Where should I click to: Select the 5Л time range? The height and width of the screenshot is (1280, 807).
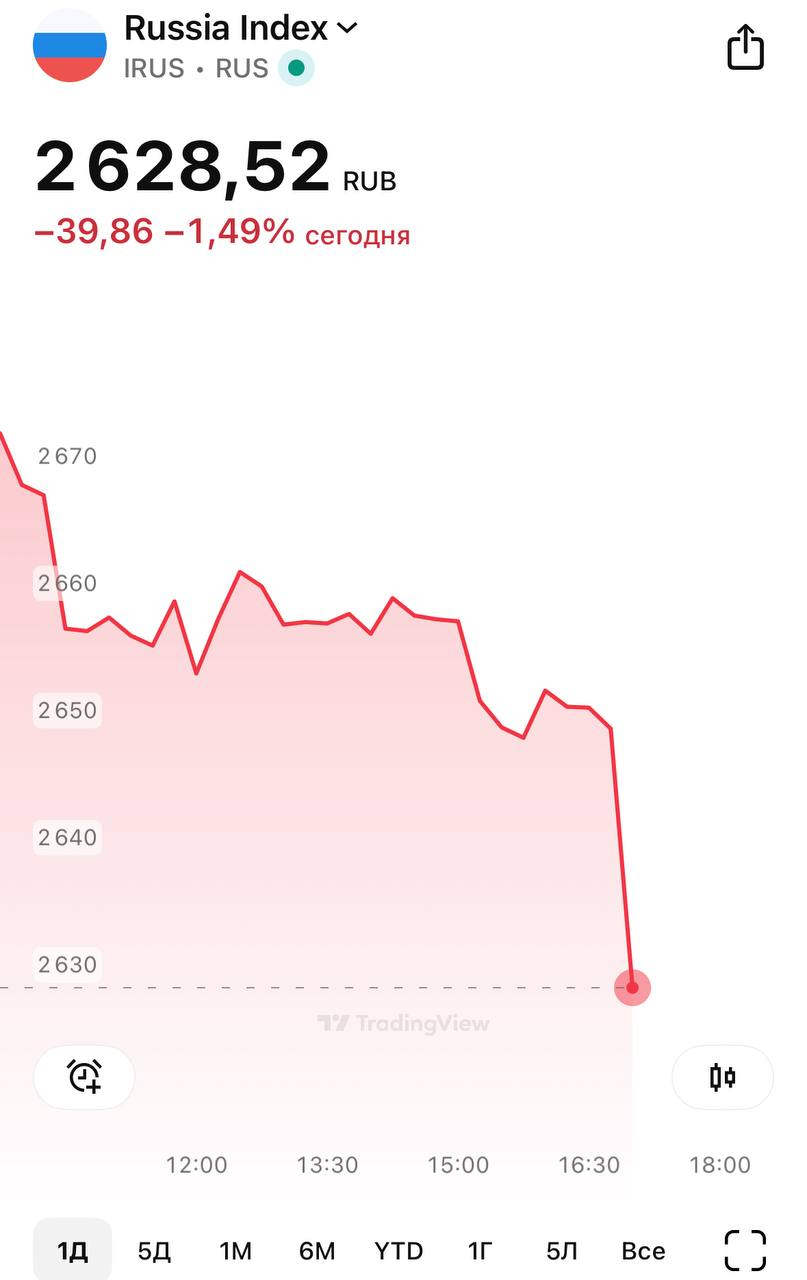(562, 1250)
